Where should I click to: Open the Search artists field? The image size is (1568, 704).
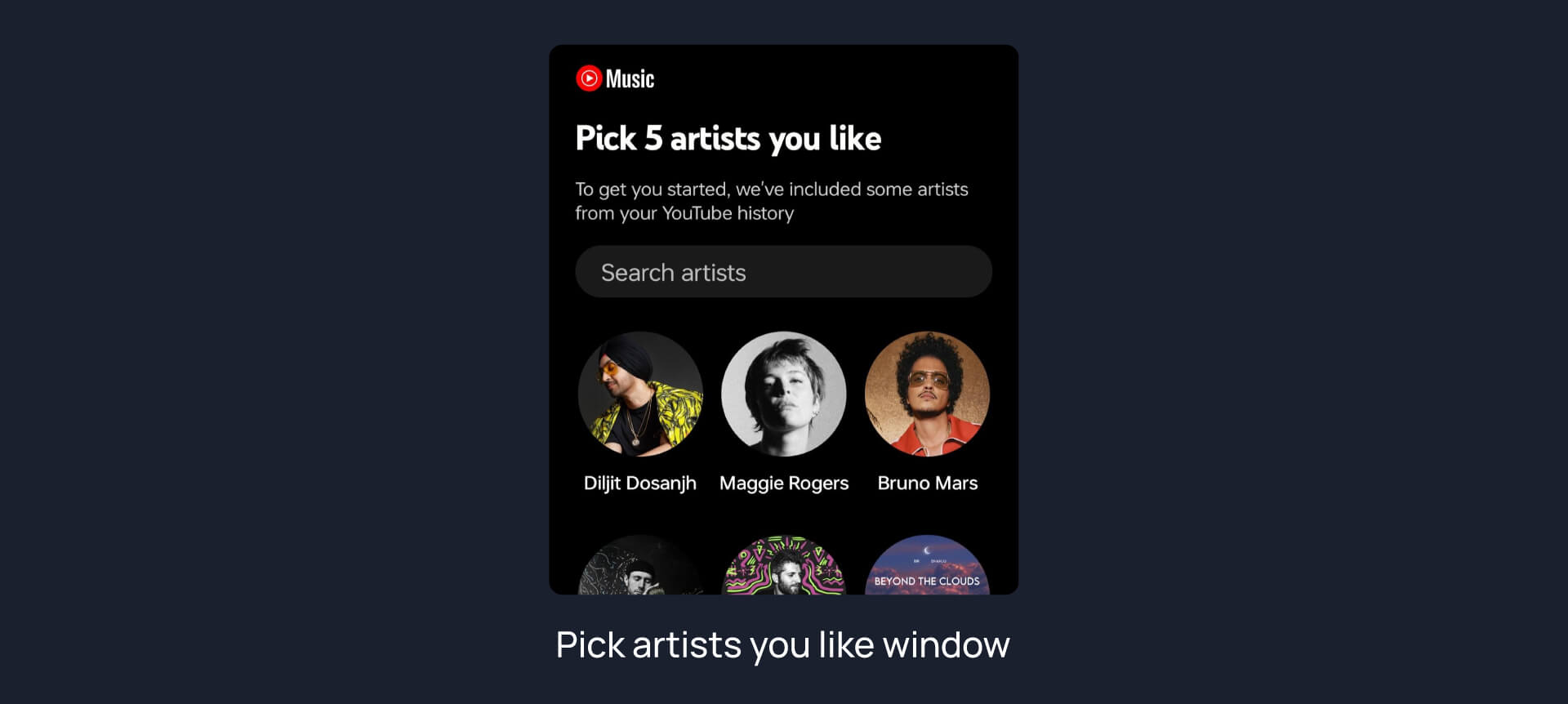782,272
